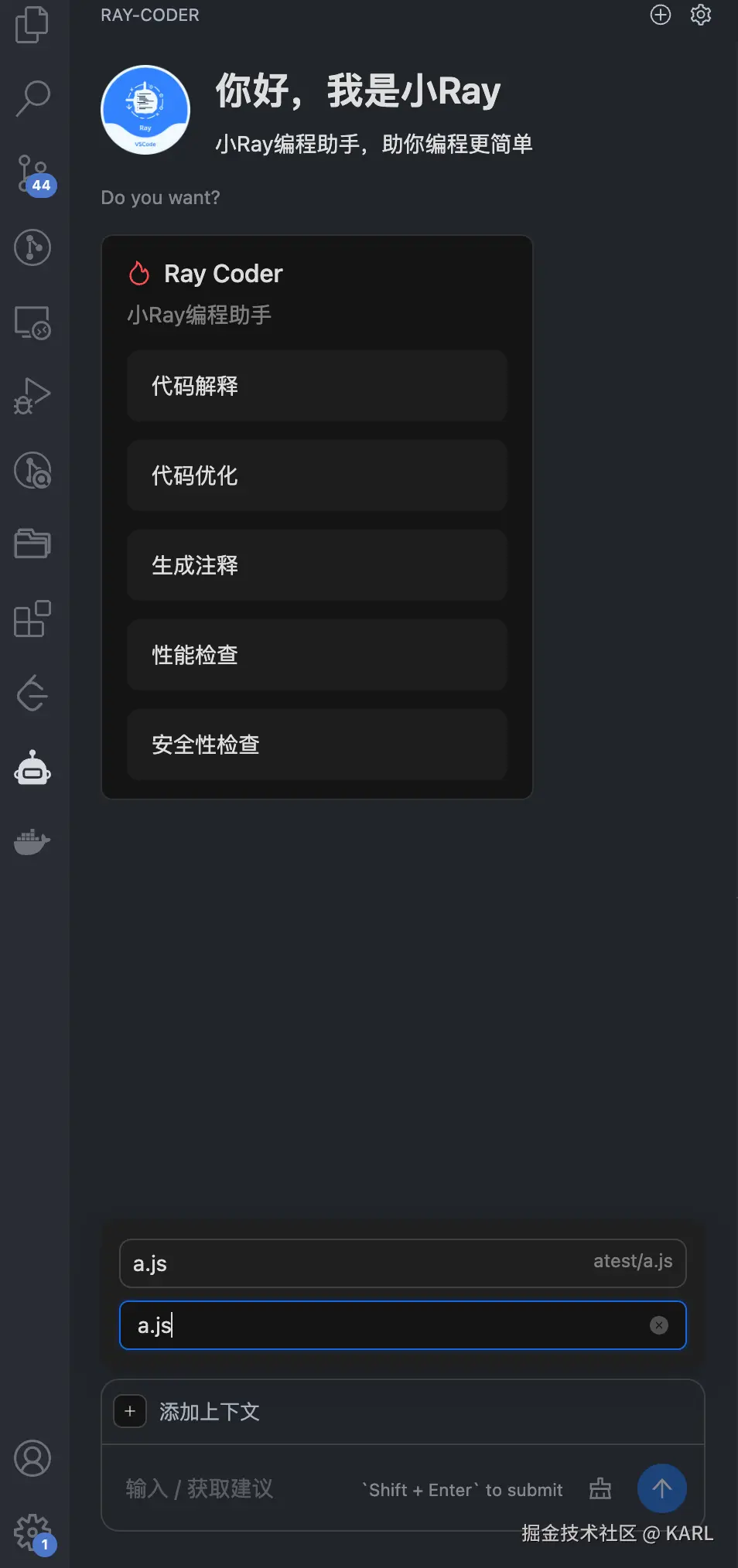Image resolution: width=738 pixels, height=1568 pixels.
Task: Click the broom icon to clear the chat
Action: pos(600,1489)
